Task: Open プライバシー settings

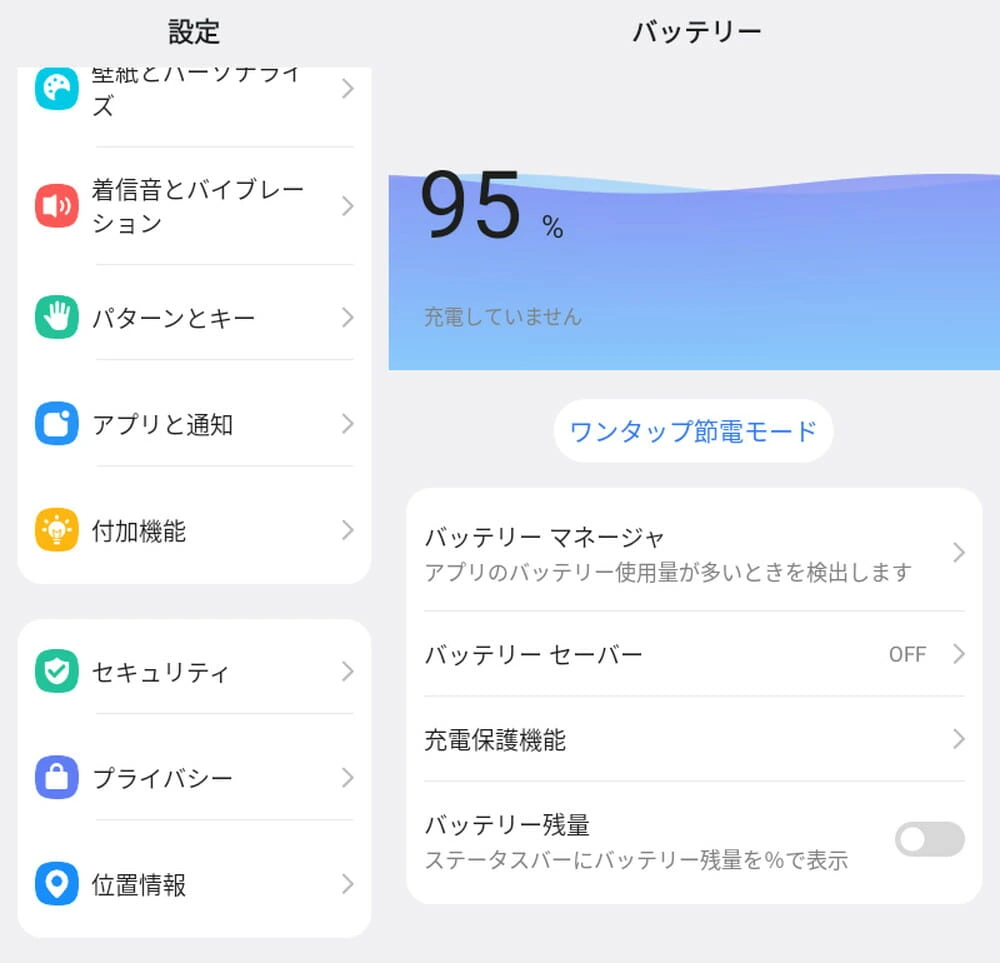Action: (195, 778)
